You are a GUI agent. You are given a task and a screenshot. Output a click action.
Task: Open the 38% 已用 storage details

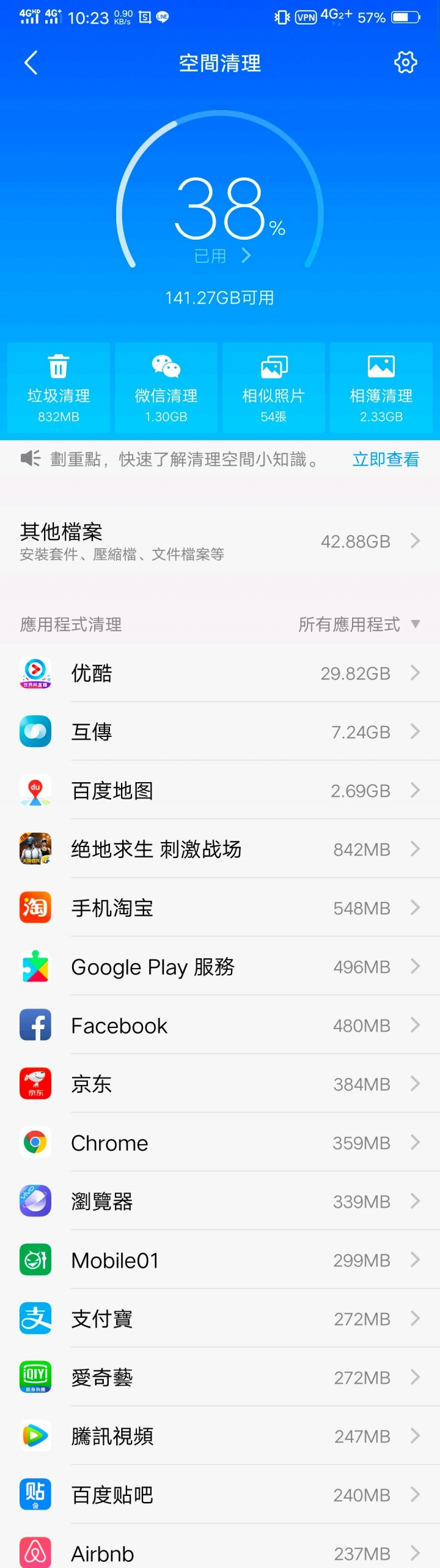221,256
